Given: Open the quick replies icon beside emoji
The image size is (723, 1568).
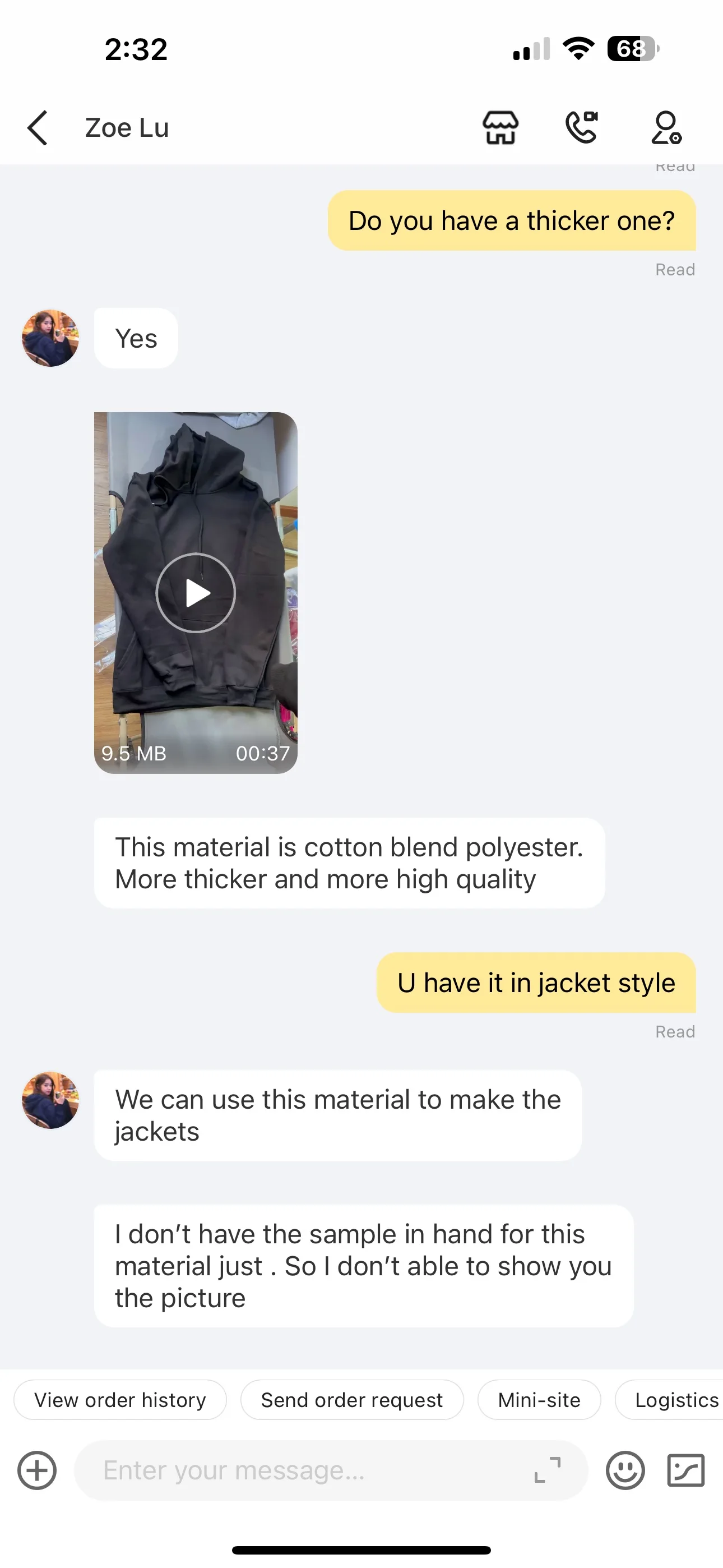Looking at the screenshot, I should [686, 1470].
